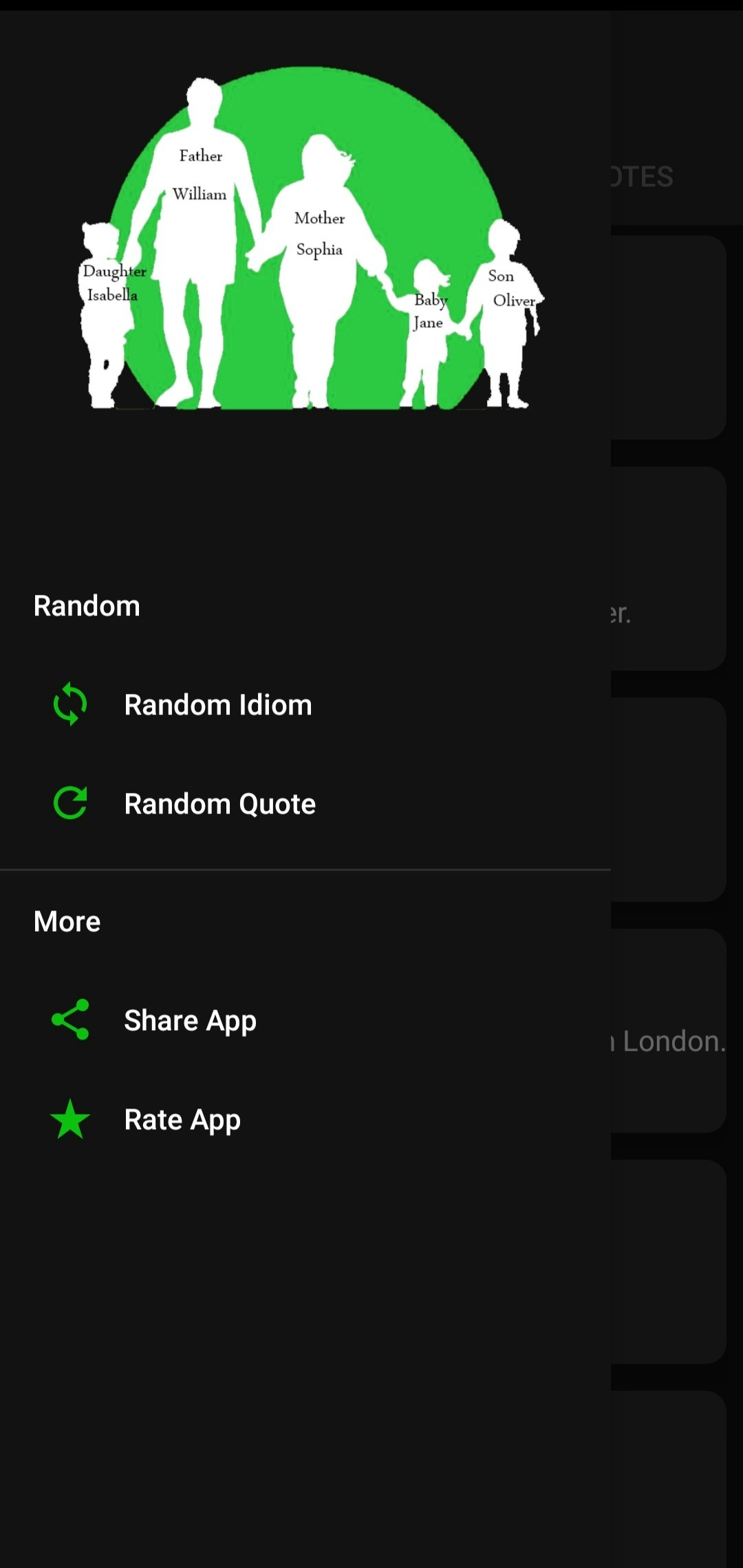Open Random Idiom

click(x=217, y=705)
